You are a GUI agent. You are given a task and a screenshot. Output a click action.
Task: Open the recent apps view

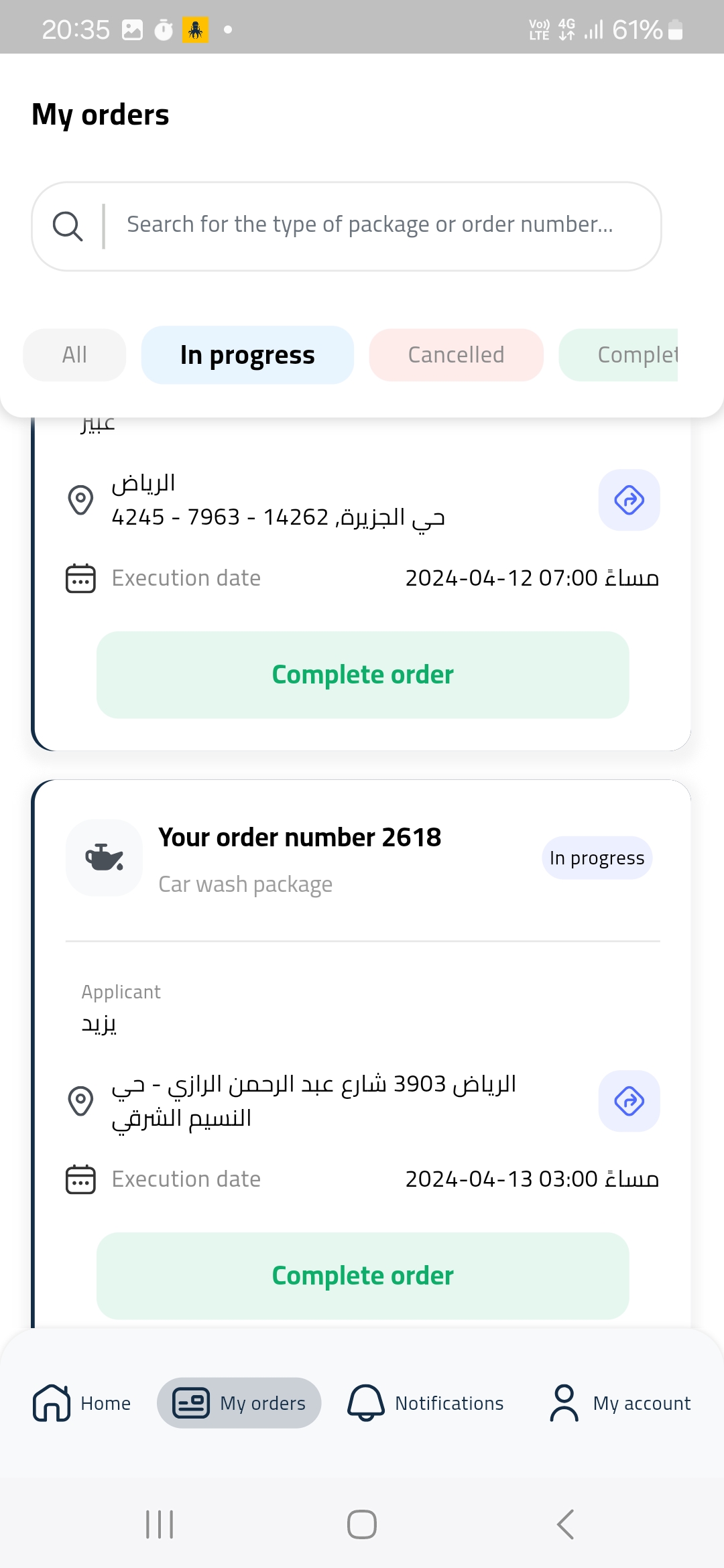160,1524
